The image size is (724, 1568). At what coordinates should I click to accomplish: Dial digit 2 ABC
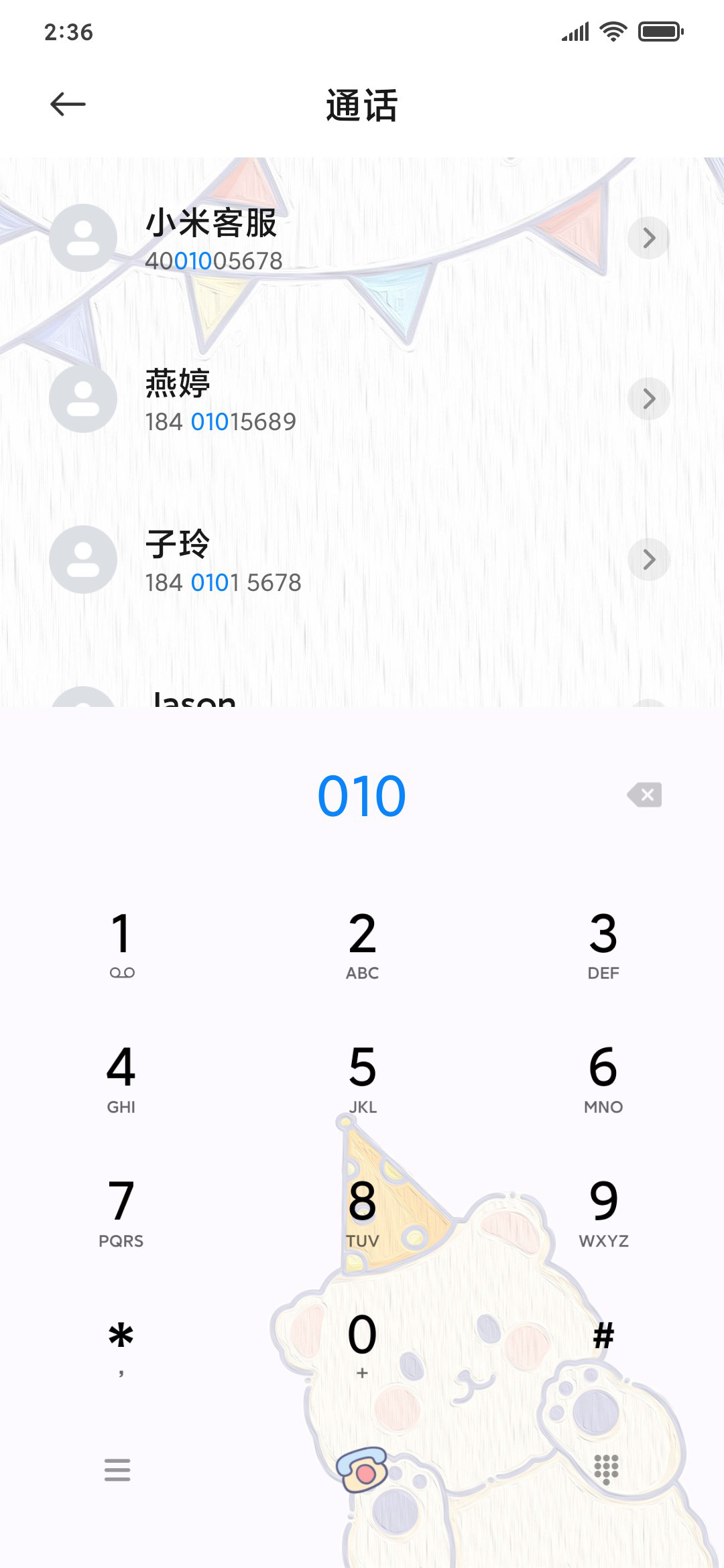pyautogui.click(x=362, y=943)
